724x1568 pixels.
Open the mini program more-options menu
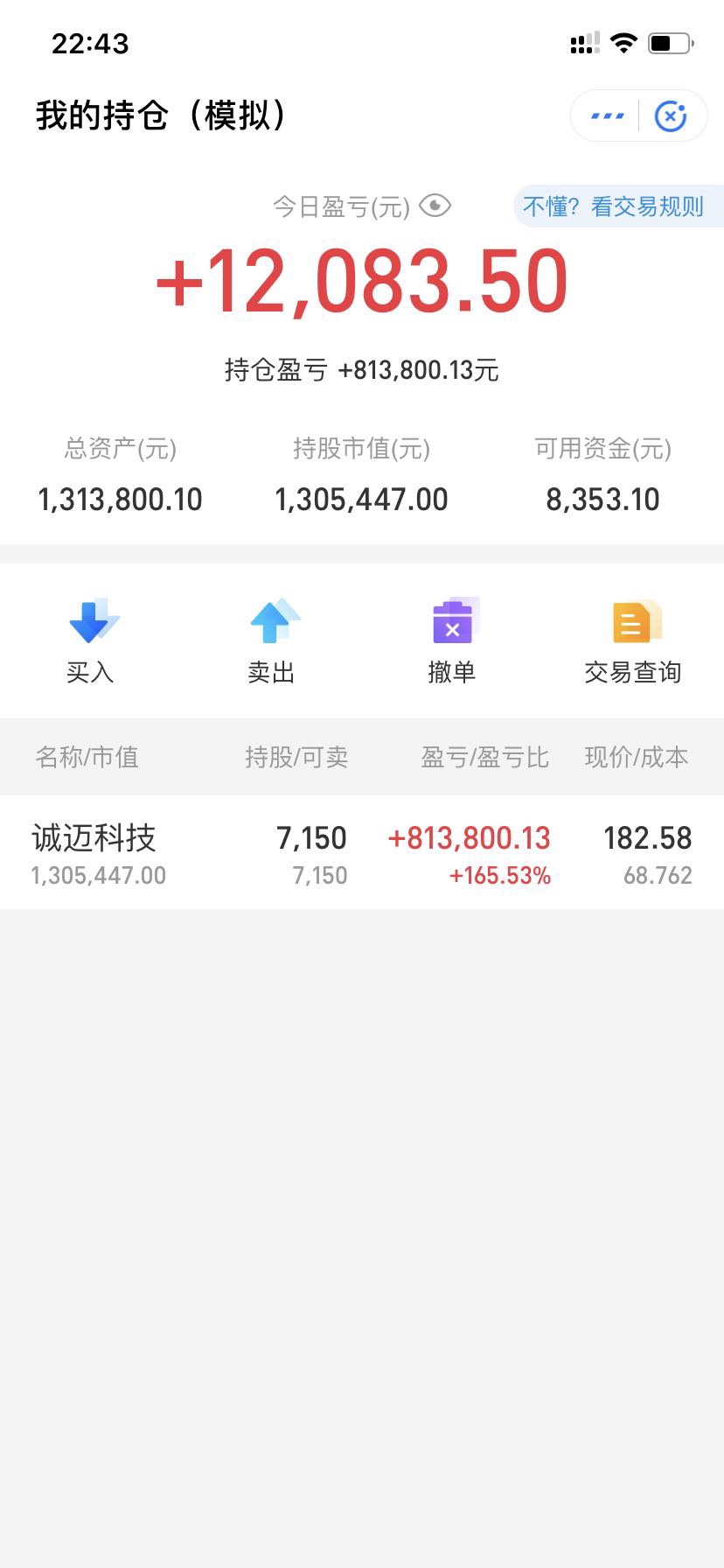pyautogui.click(x=607, y=115)
